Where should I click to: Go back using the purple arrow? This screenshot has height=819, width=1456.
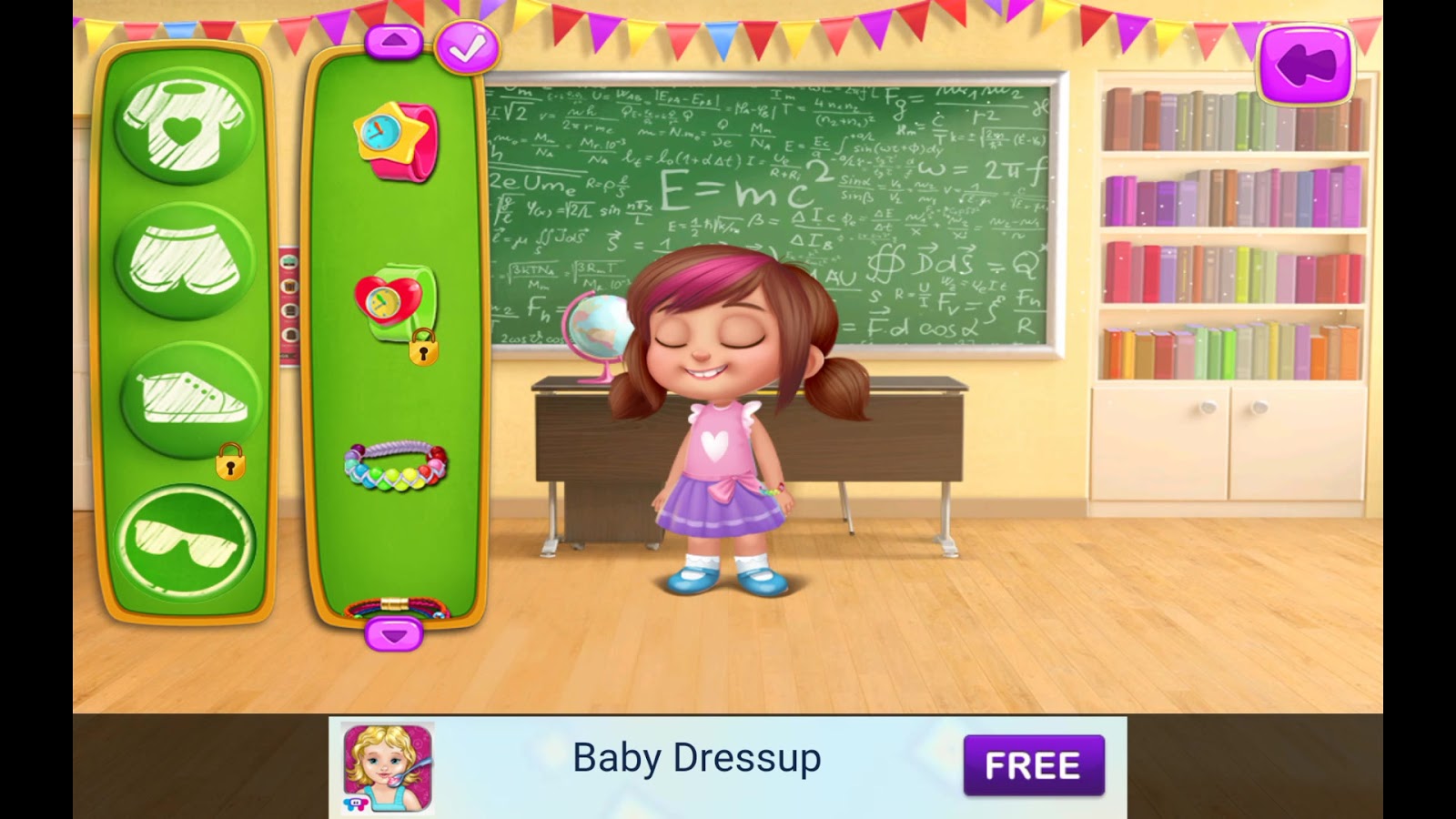1305,65
